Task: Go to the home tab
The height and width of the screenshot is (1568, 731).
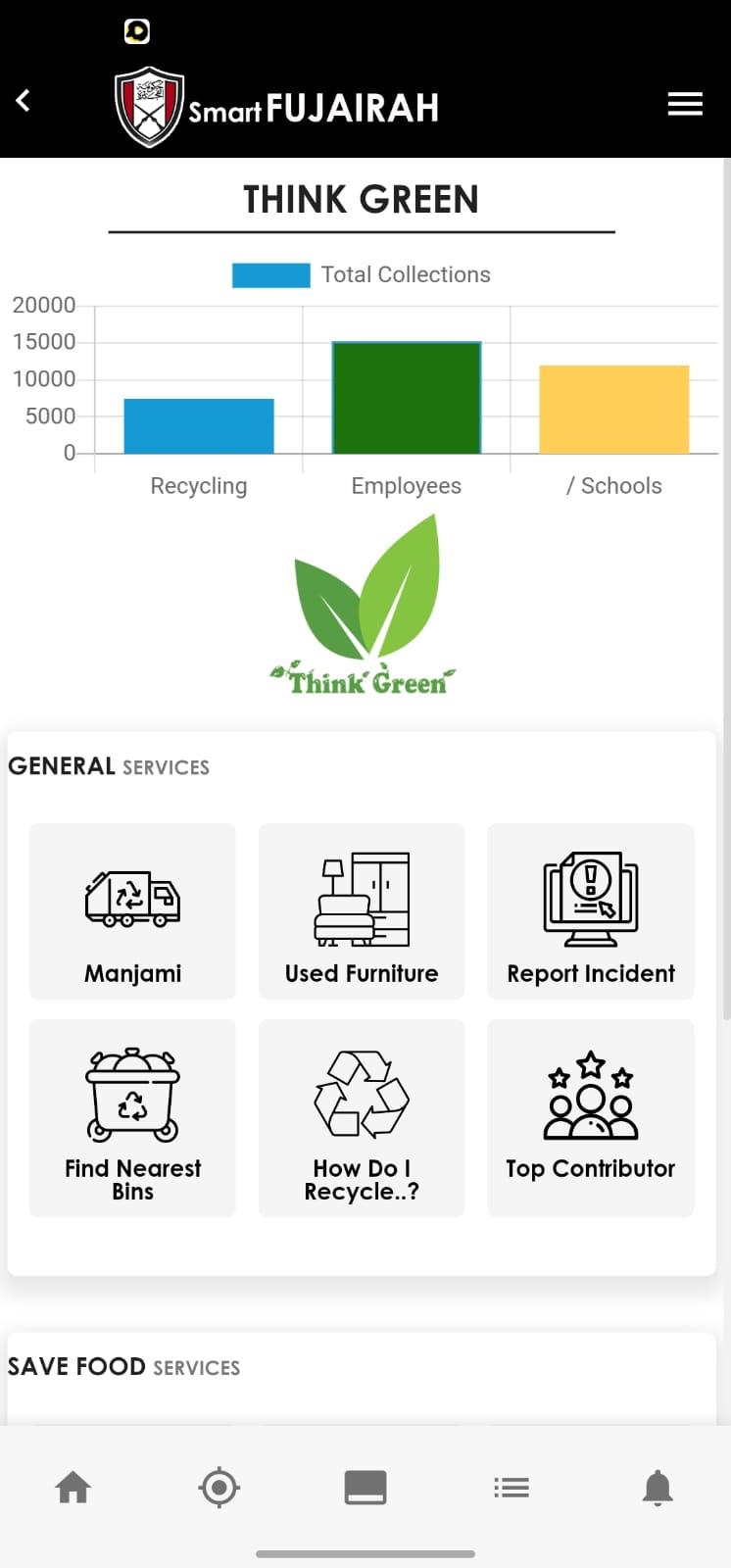Action: click(73, 1488)
